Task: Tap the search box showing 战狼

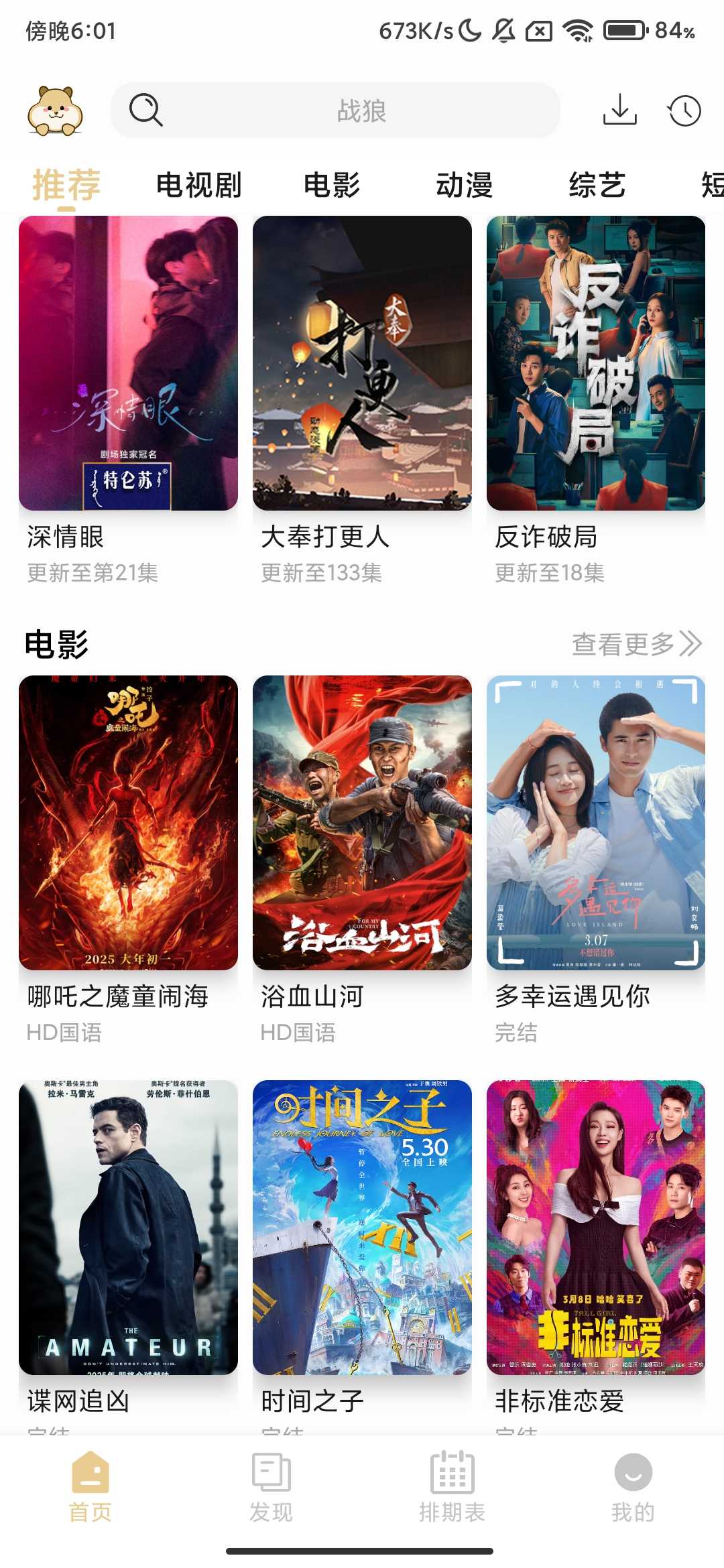Action: pos(335,111)
